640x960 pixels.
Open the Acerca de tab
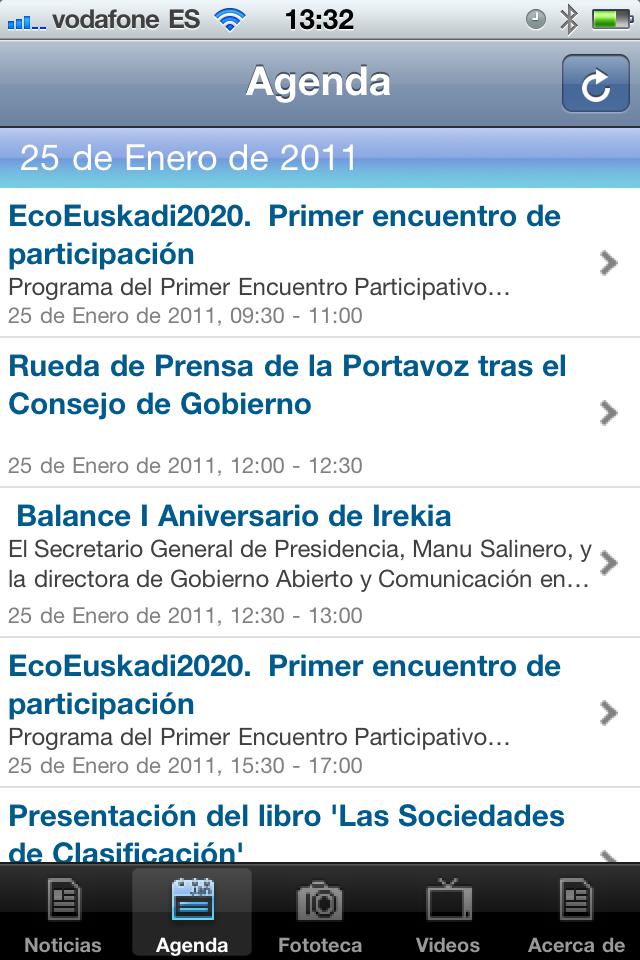(576, 913)
